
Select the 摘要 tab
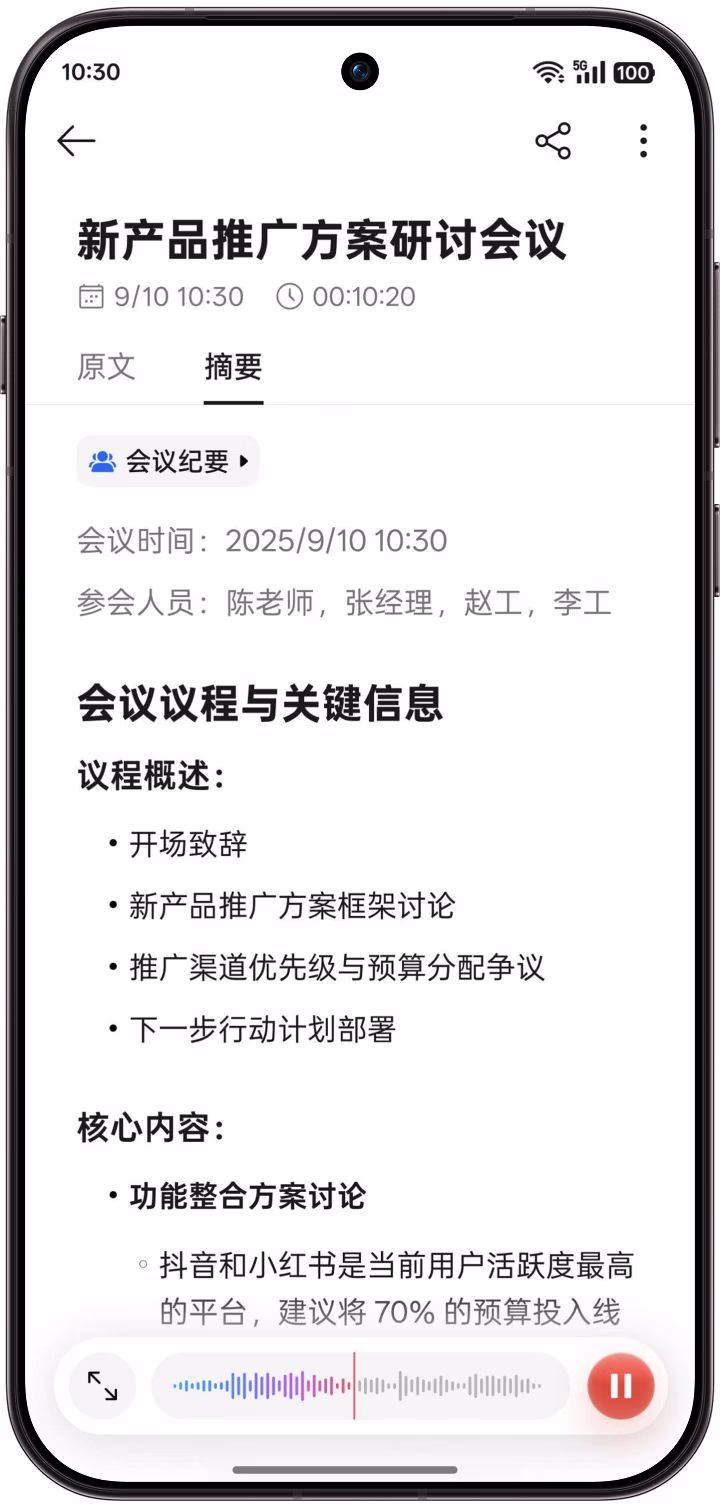tap(233, 367)
